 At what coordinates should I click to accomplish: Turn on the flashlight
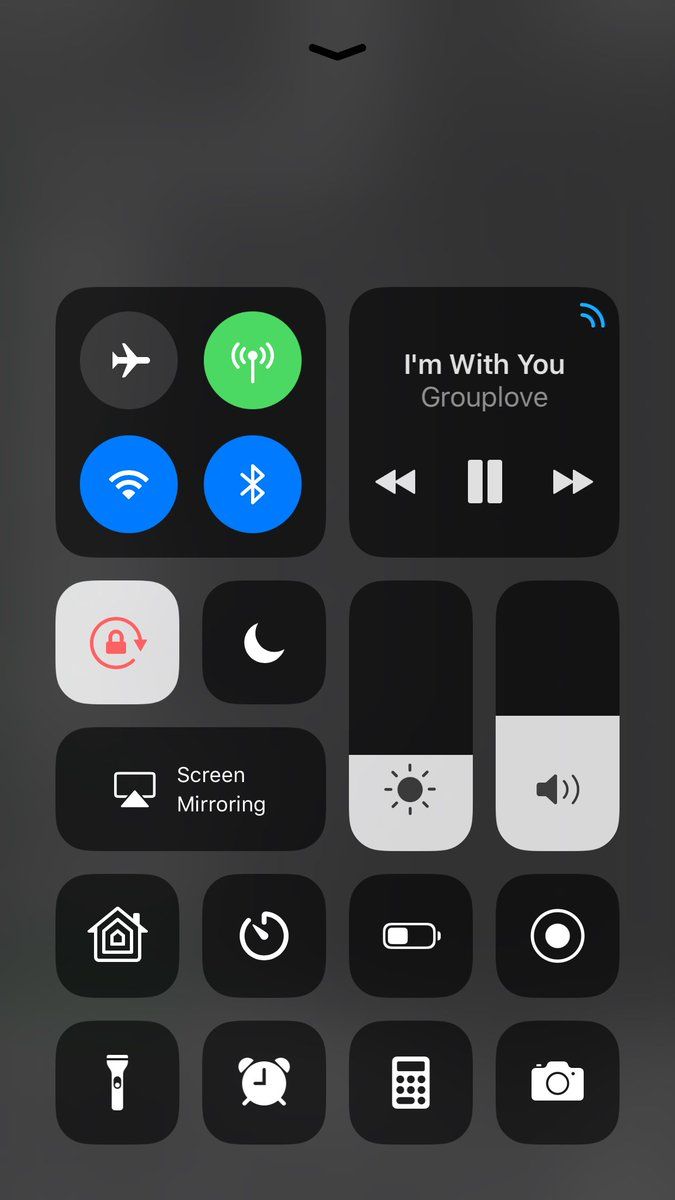(117, 1082)
